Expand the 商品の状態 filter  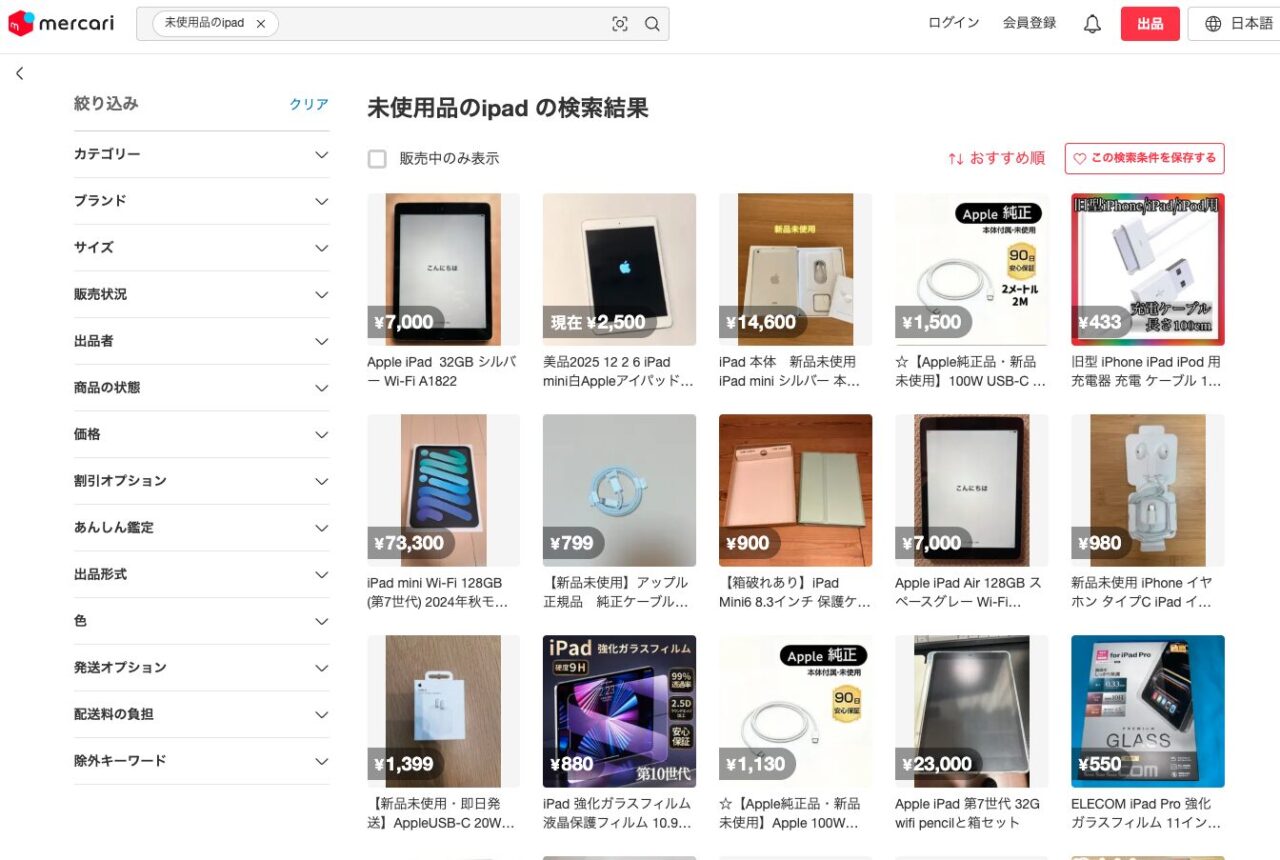201,388
